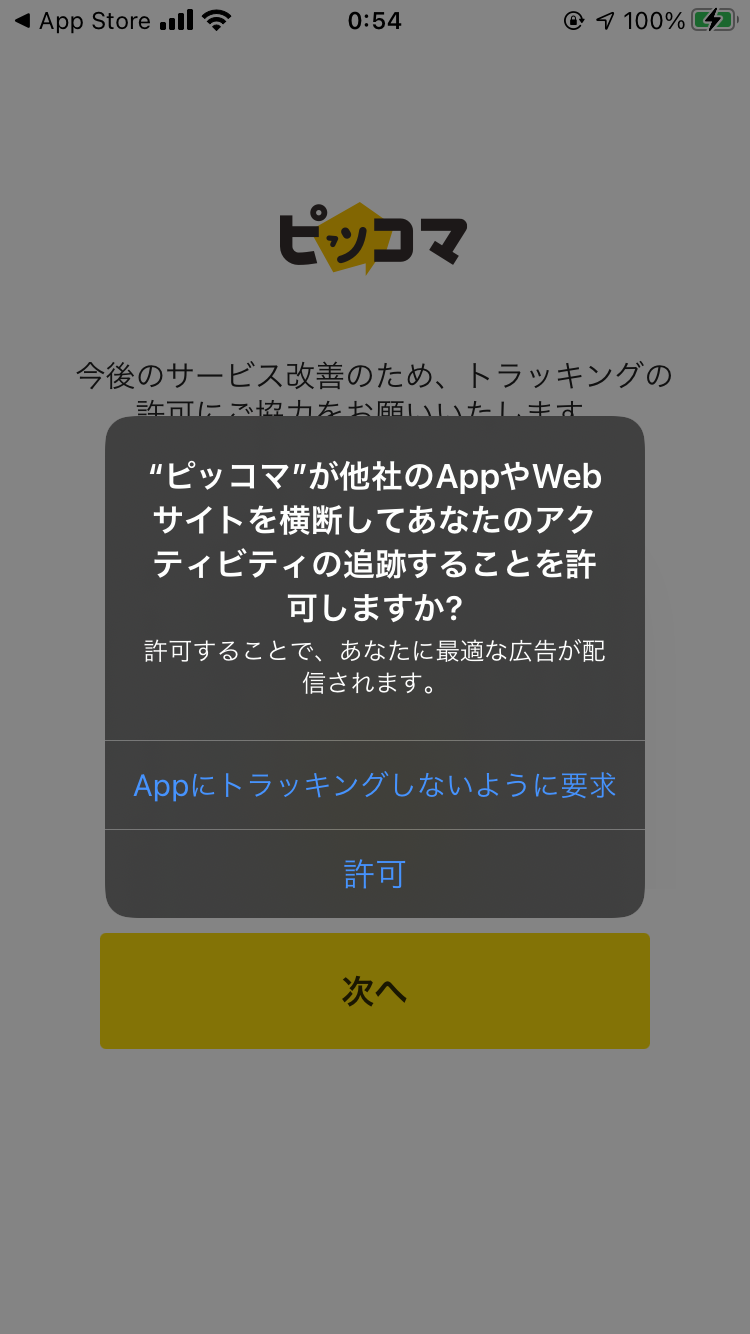This screenshot has width=750, height=1334.
Task: Select 'Appにトラッキングしないように要求' option
Action: [x=375, y=786]
